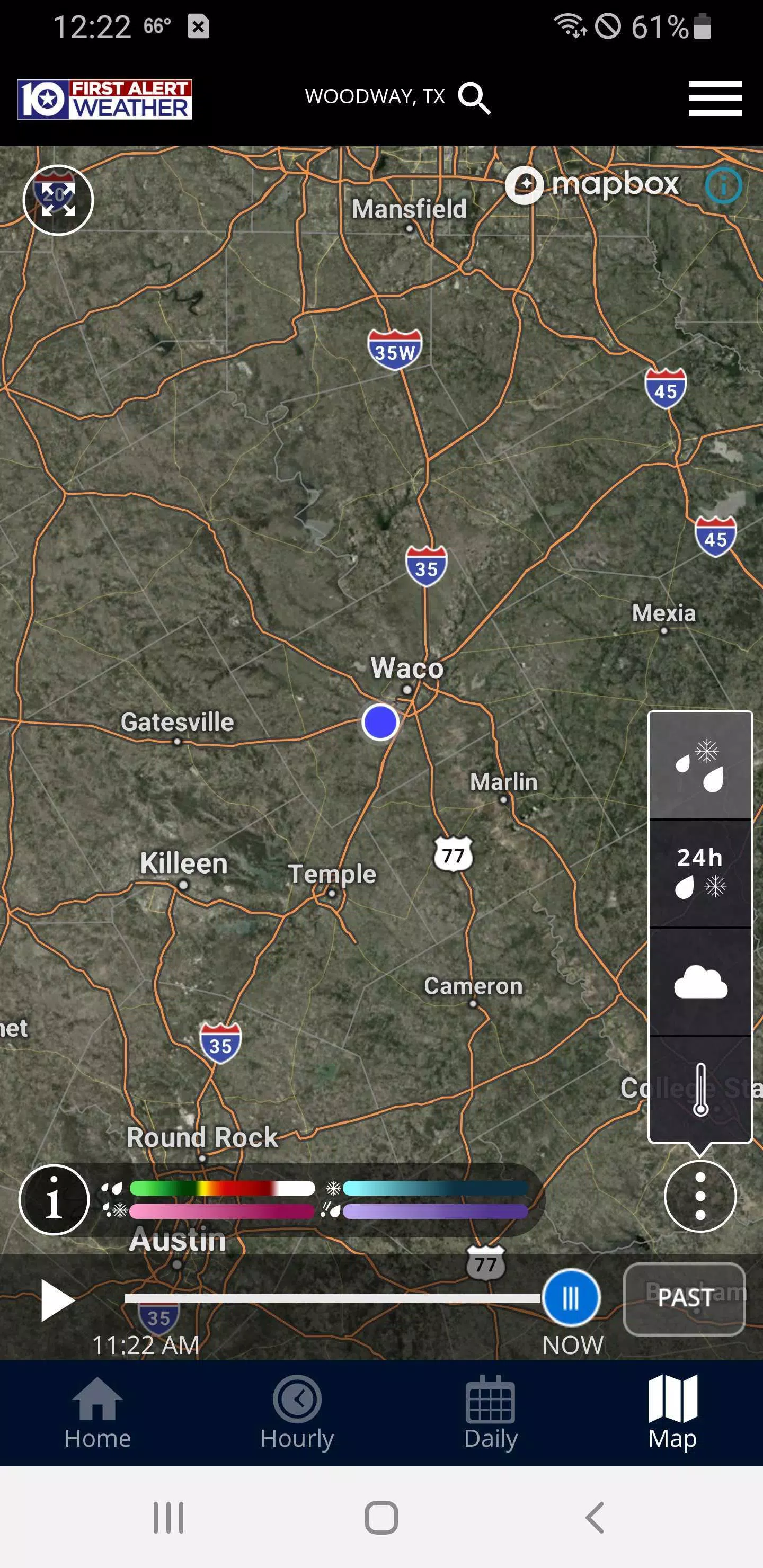The width and height of the screenshot is (763, 1568).
Task: Open the station hamburger menu
Action: [714, 96]
